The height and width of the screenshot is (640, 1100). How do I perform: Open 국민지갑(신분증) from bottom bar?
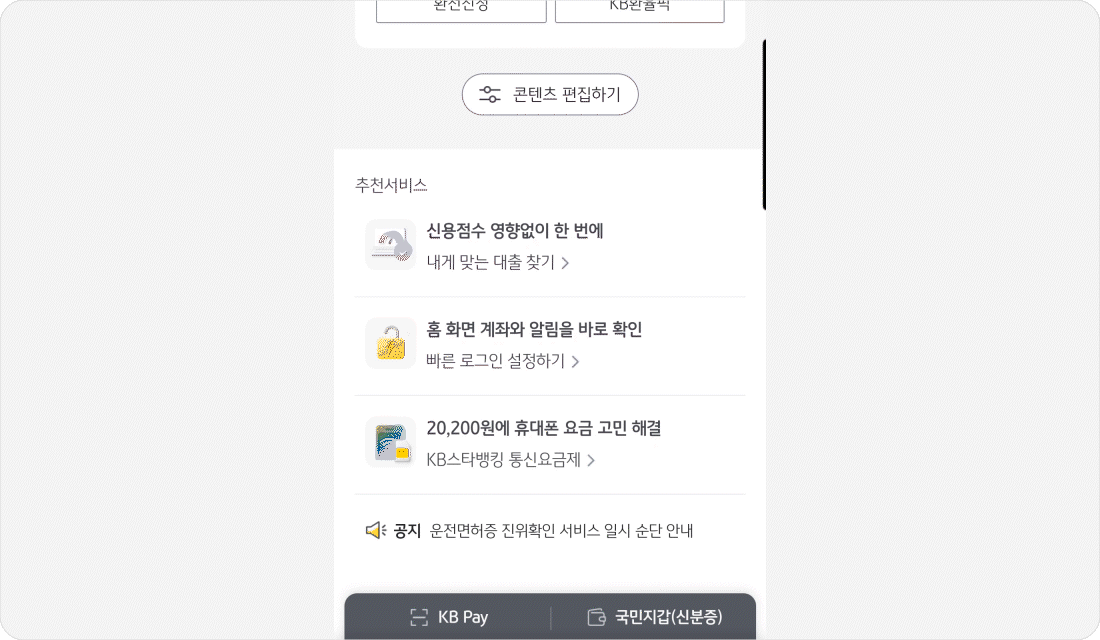[654, 617]
